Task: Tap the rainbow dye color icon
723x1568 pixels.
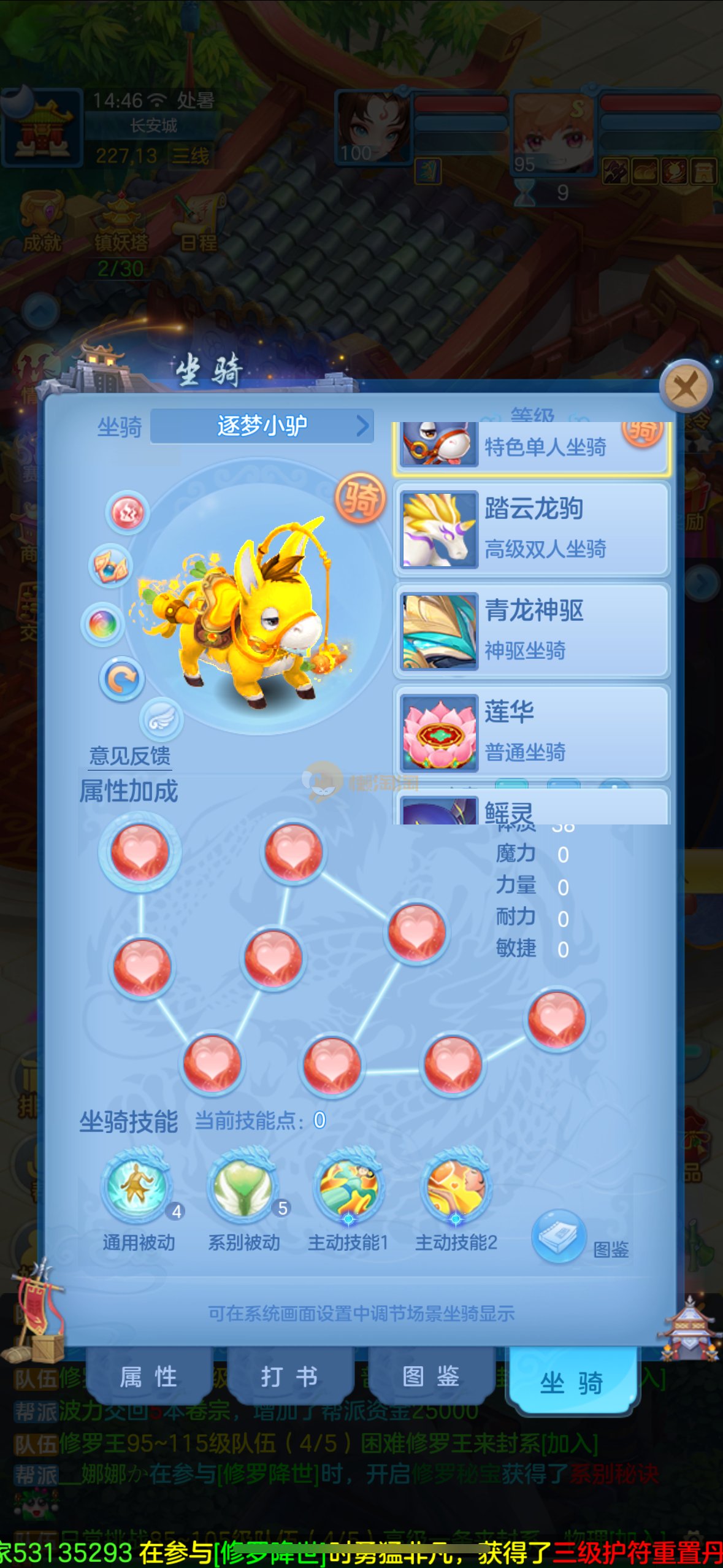Action: click(102, 625)
